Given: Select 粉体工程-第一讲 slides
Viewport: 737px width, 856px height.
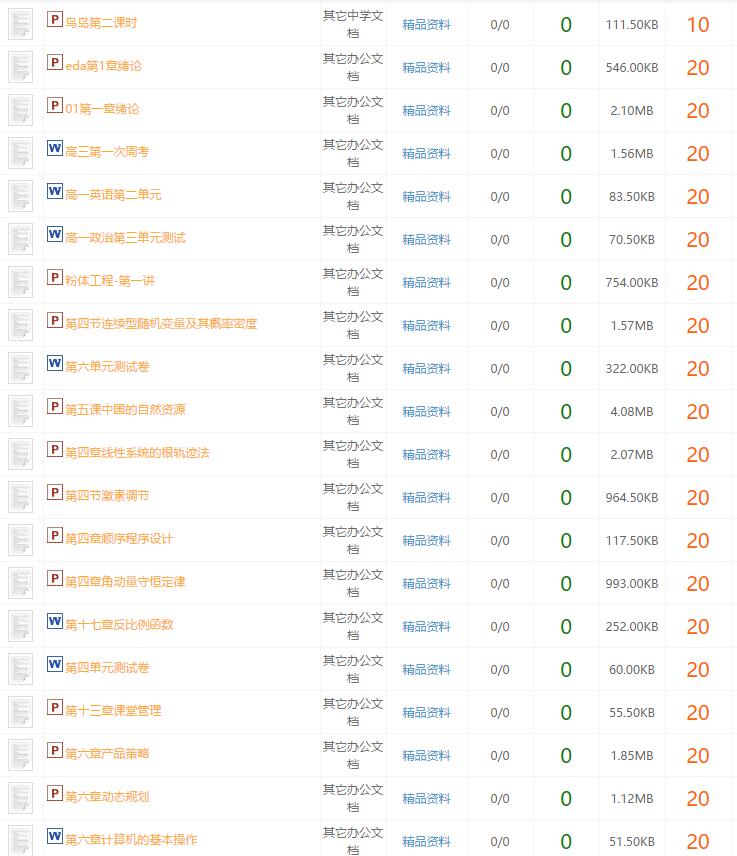Looking at the screenshot, I should [x=110, y=281].
